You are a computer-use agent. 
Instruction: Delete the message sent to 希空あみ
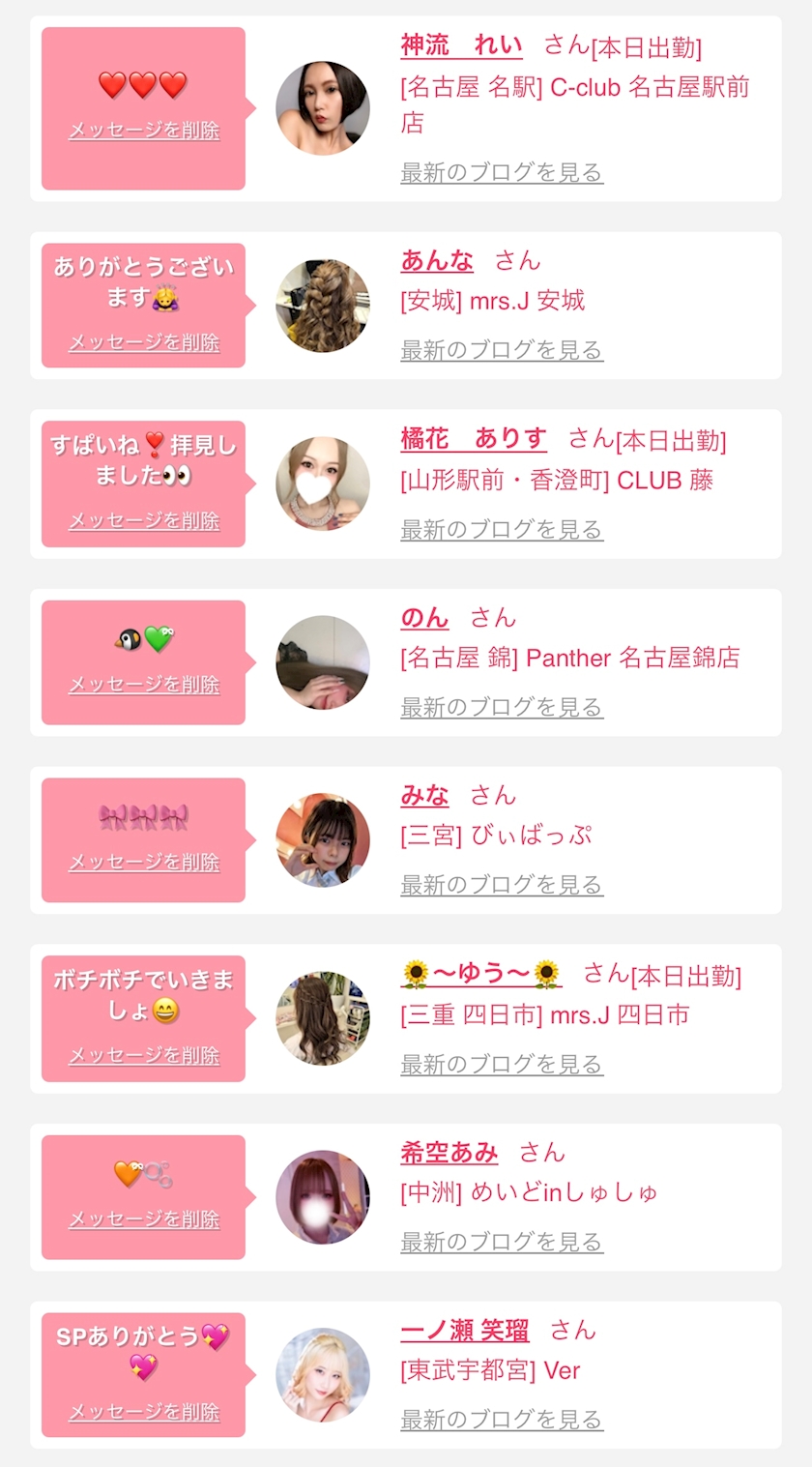click(144, 1219)
